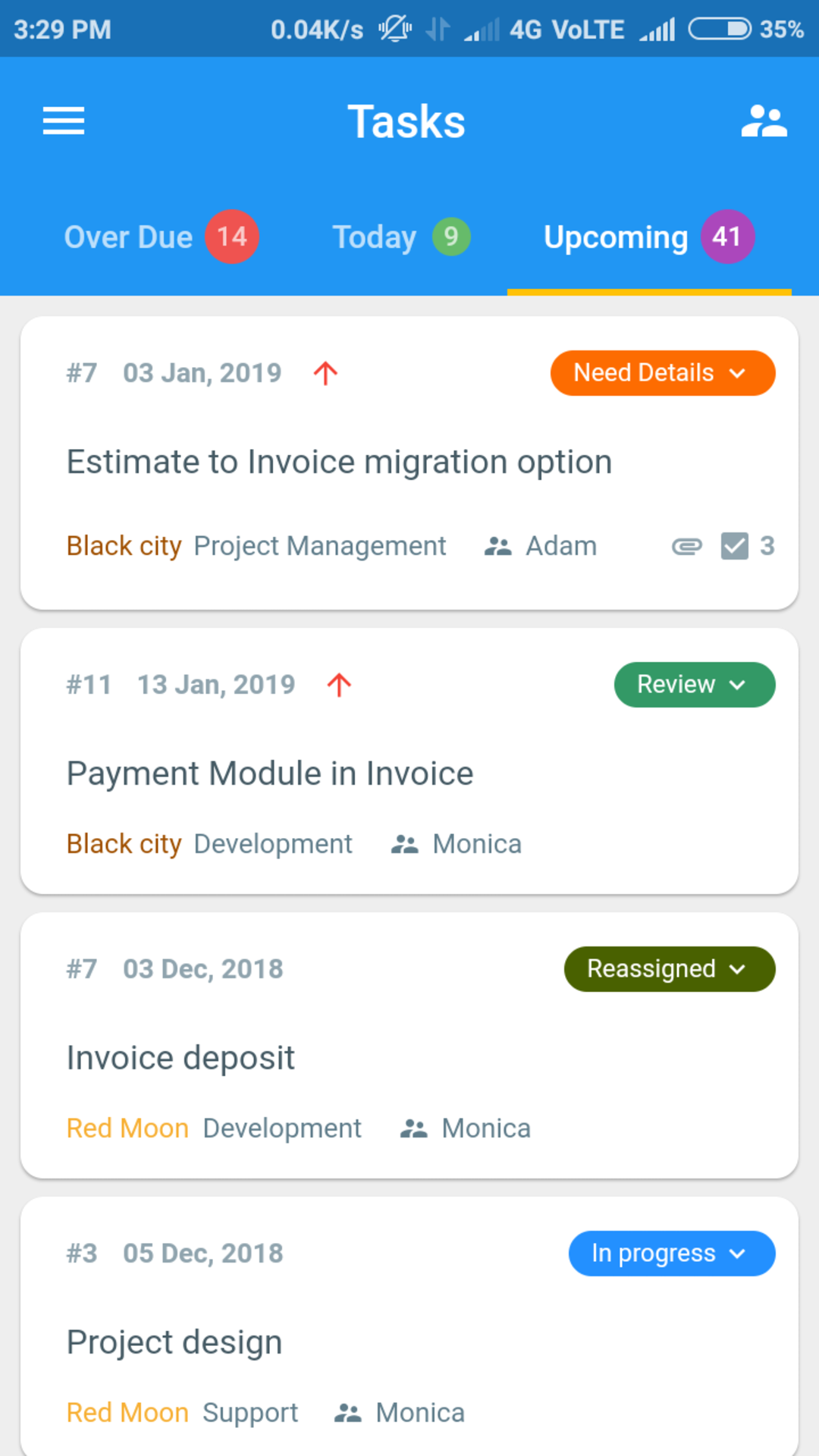This screenshot has height=1456, width=819.
Task: Open the Estimate to Invoice migration option task
Action: pos(339,462)
